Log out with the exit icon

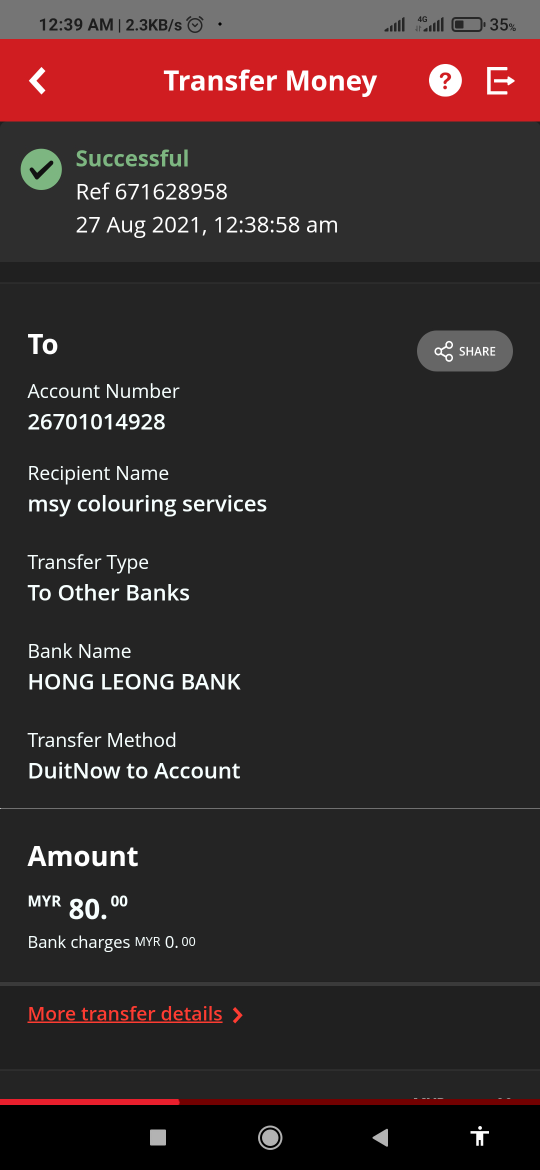(x=500, y=81)
